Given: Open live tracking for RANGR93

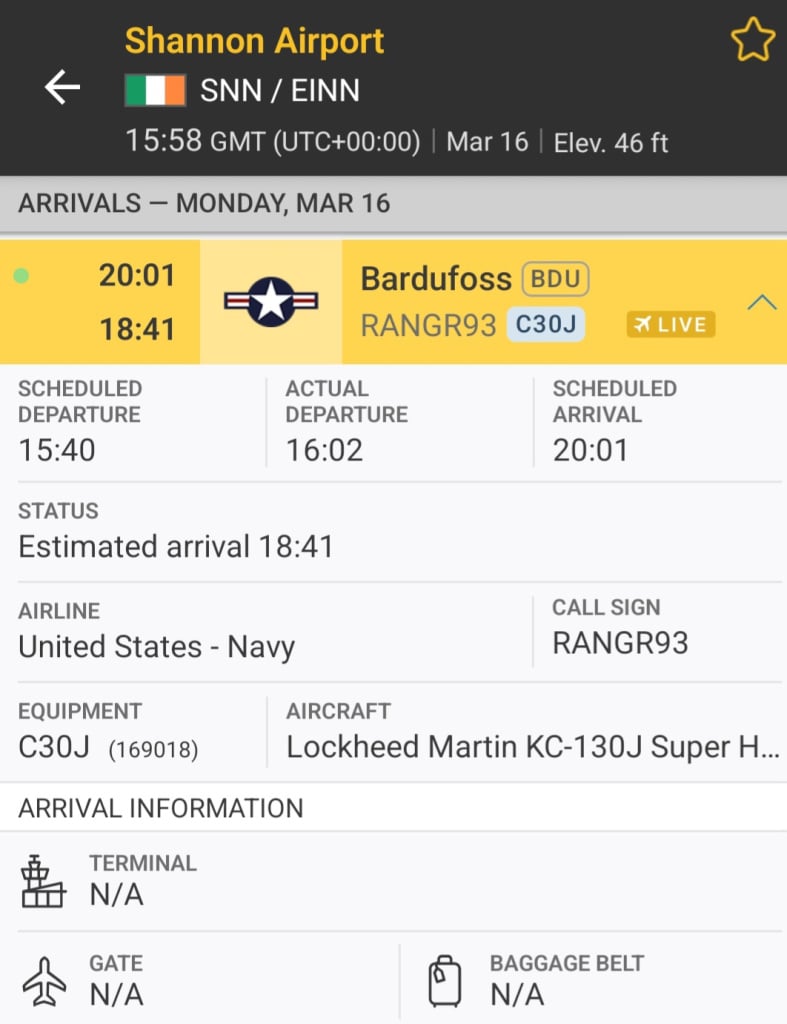Looking at the screenshot, I should (x=670, y=325).
